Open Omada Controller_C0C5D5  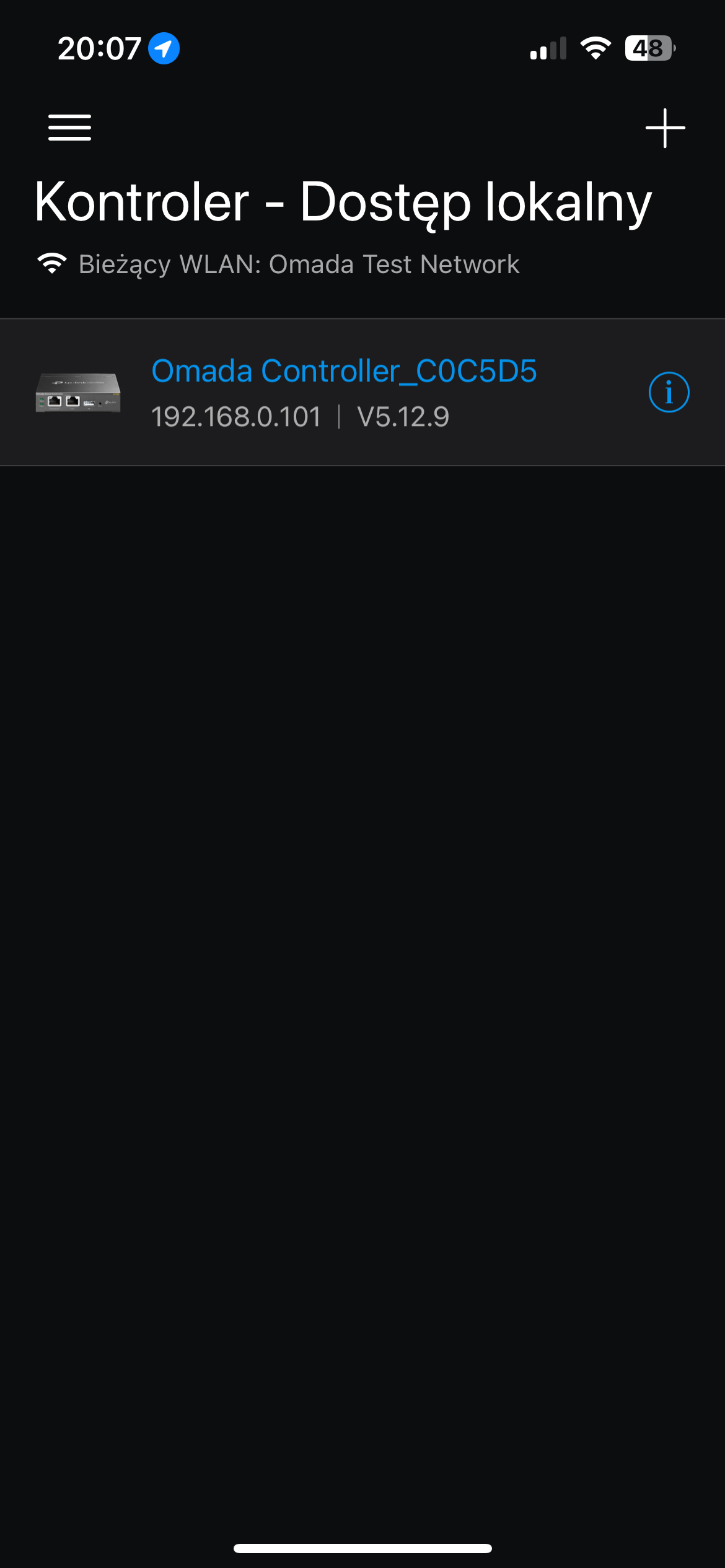pyautogui.click(x=344, y=391)
